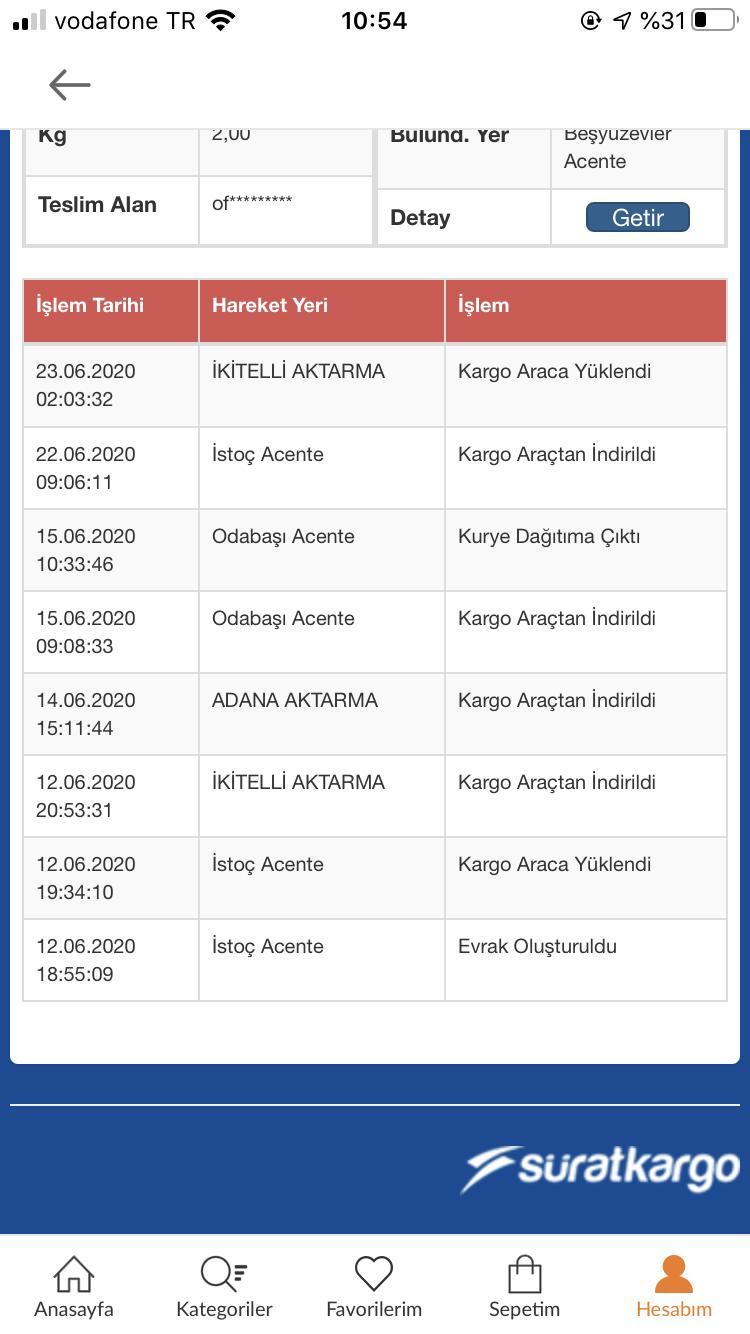This screenshot has width=750, height=1334.
Task: Select the Hesabım tab
Action: click(674, 1288)
